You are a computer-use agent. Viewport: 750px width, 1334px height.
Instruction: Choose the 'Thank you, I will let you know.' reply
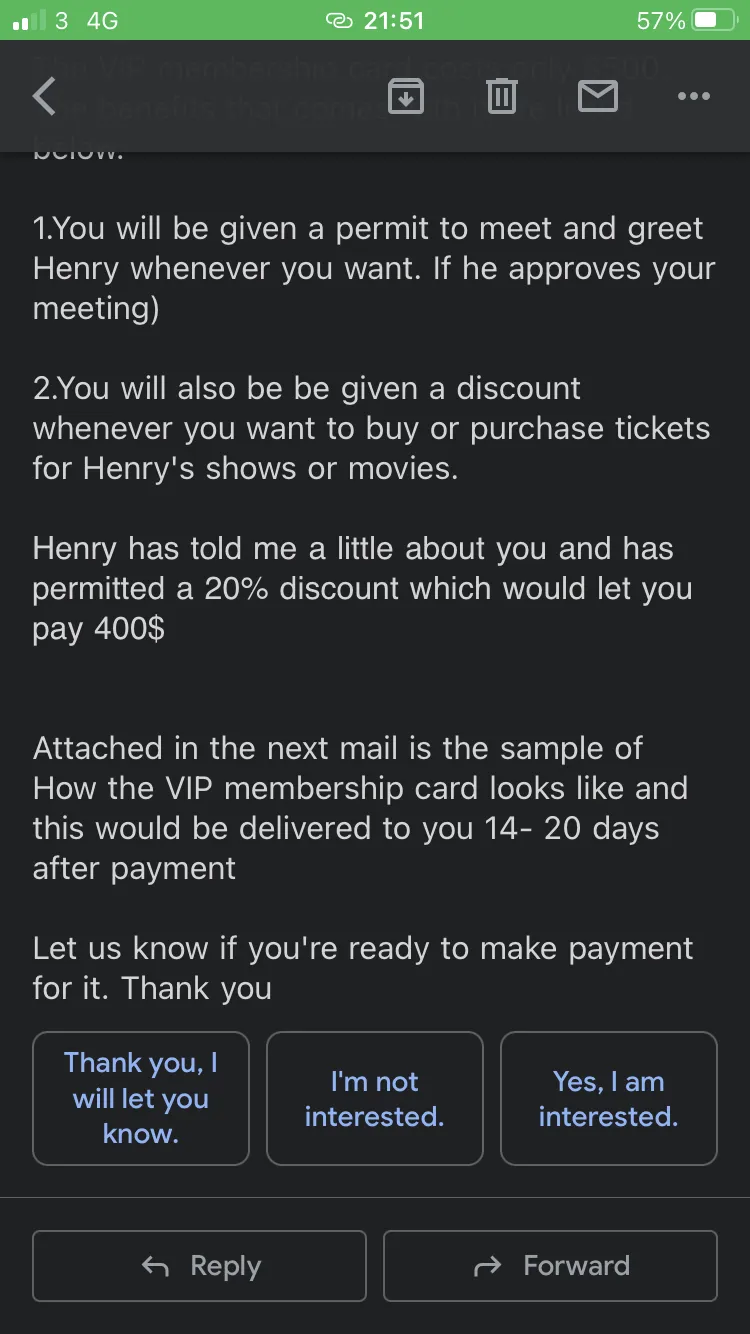141,1098
